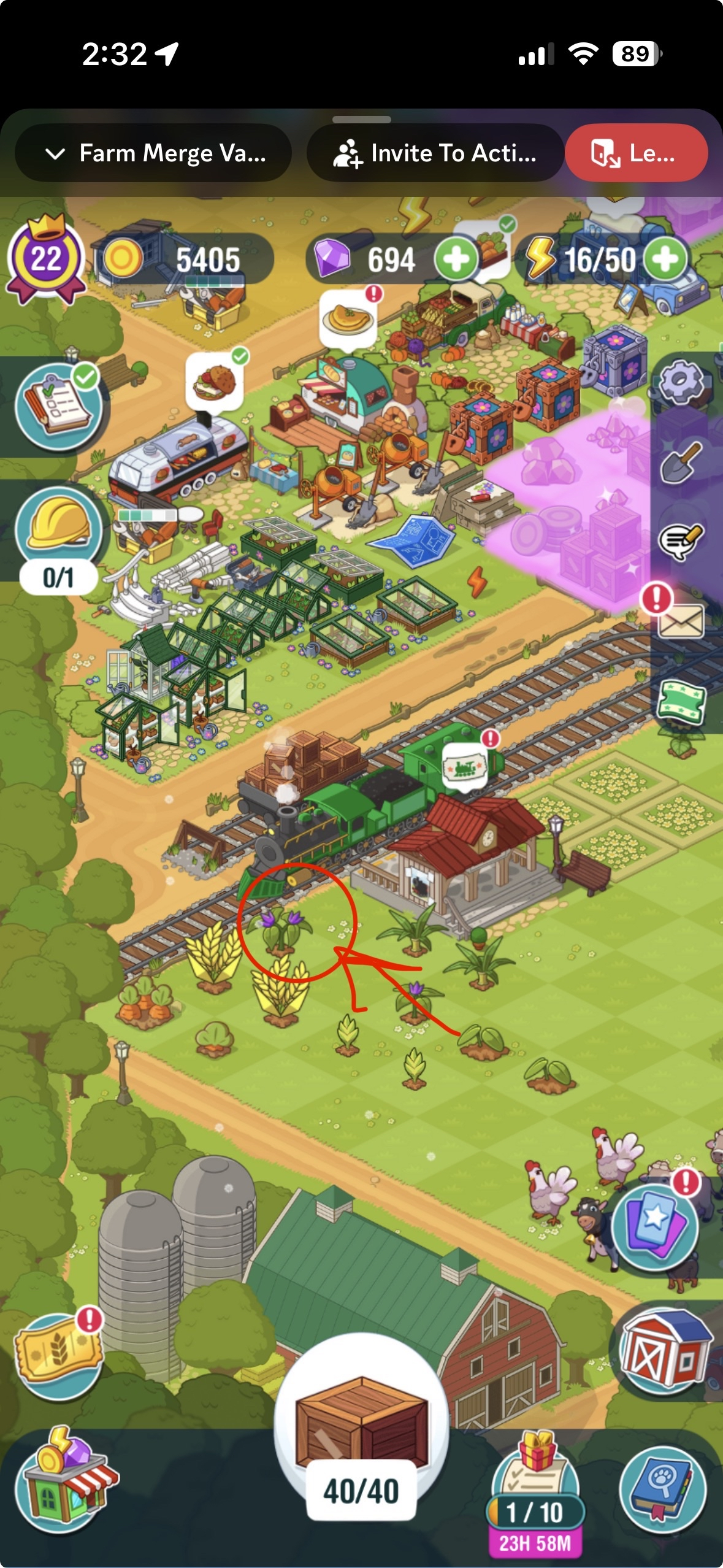Open the golden wheat ticket
Image resolution: width=723 pixels, height=1568 pixels.
(58, 1357)
